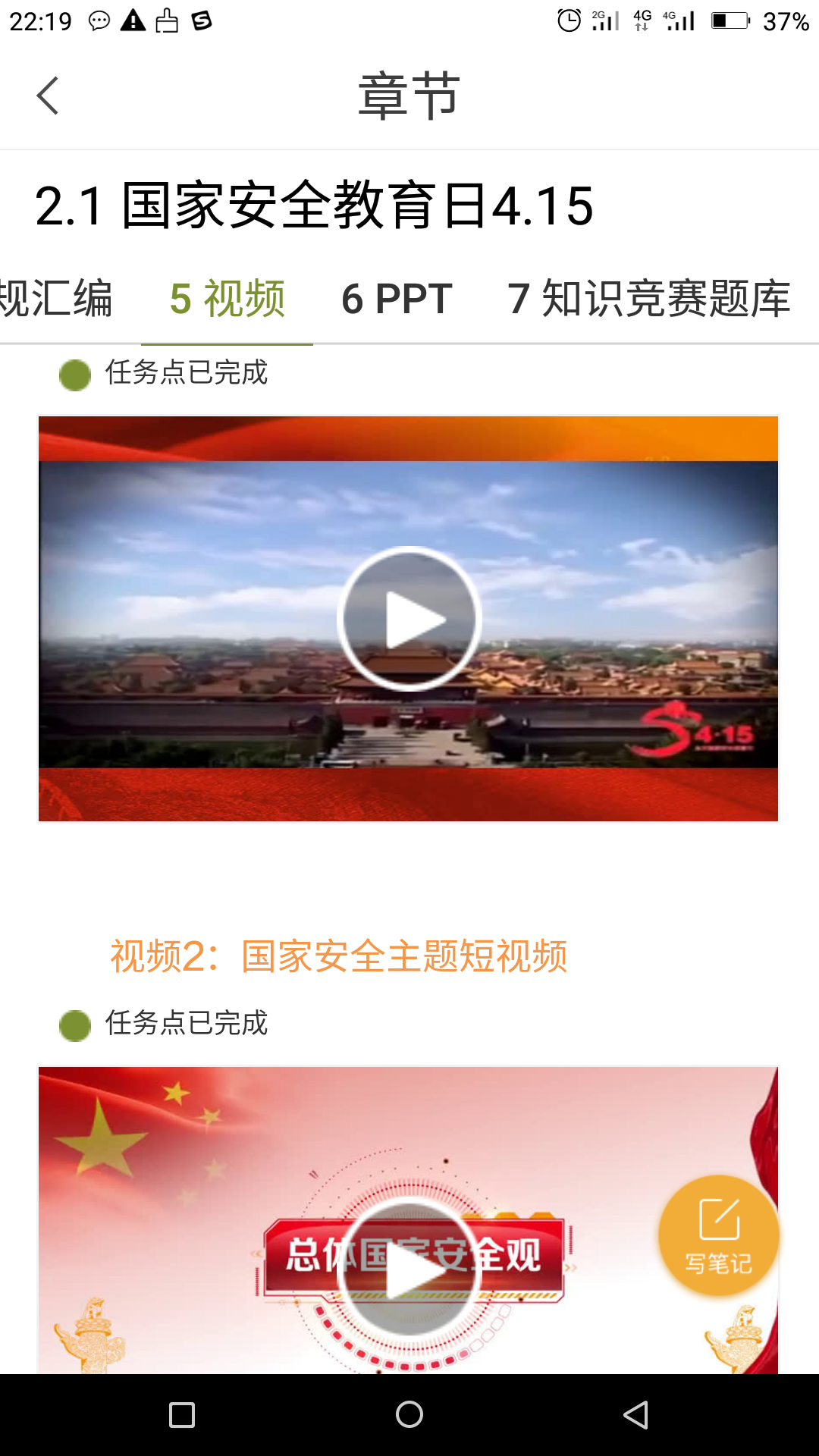819x1456 pixels.
Task: Open 视频2：国家安全主题短视频 link
Action: pos(340,956)
